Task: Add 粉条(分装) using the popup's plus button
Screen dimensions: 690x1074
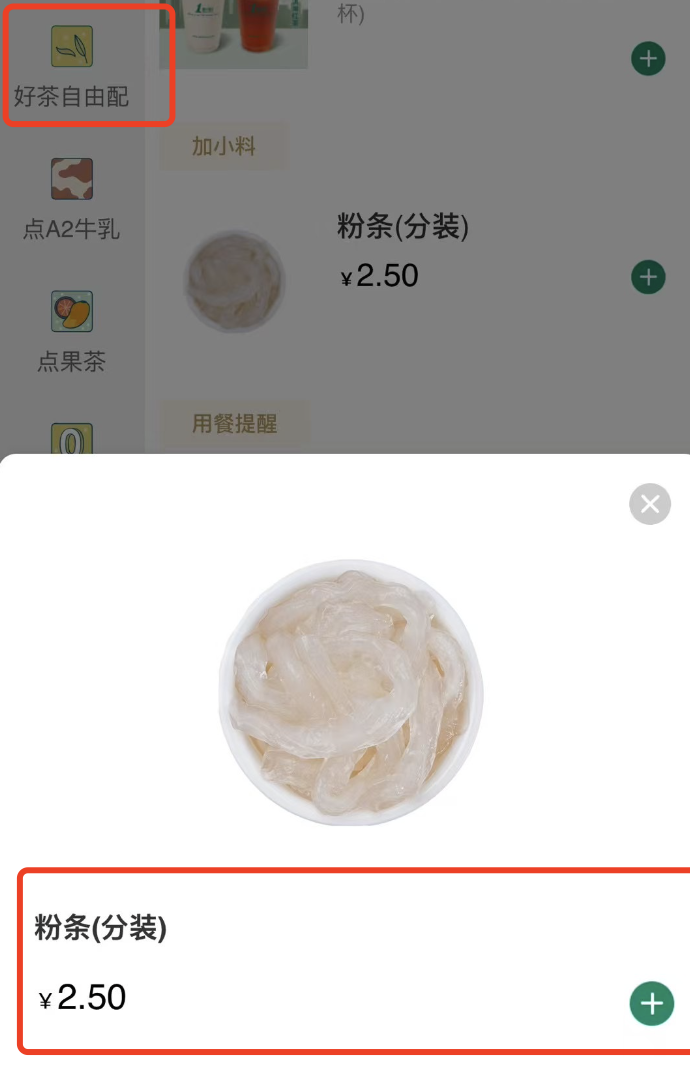Action: (x=651, y=1003)
